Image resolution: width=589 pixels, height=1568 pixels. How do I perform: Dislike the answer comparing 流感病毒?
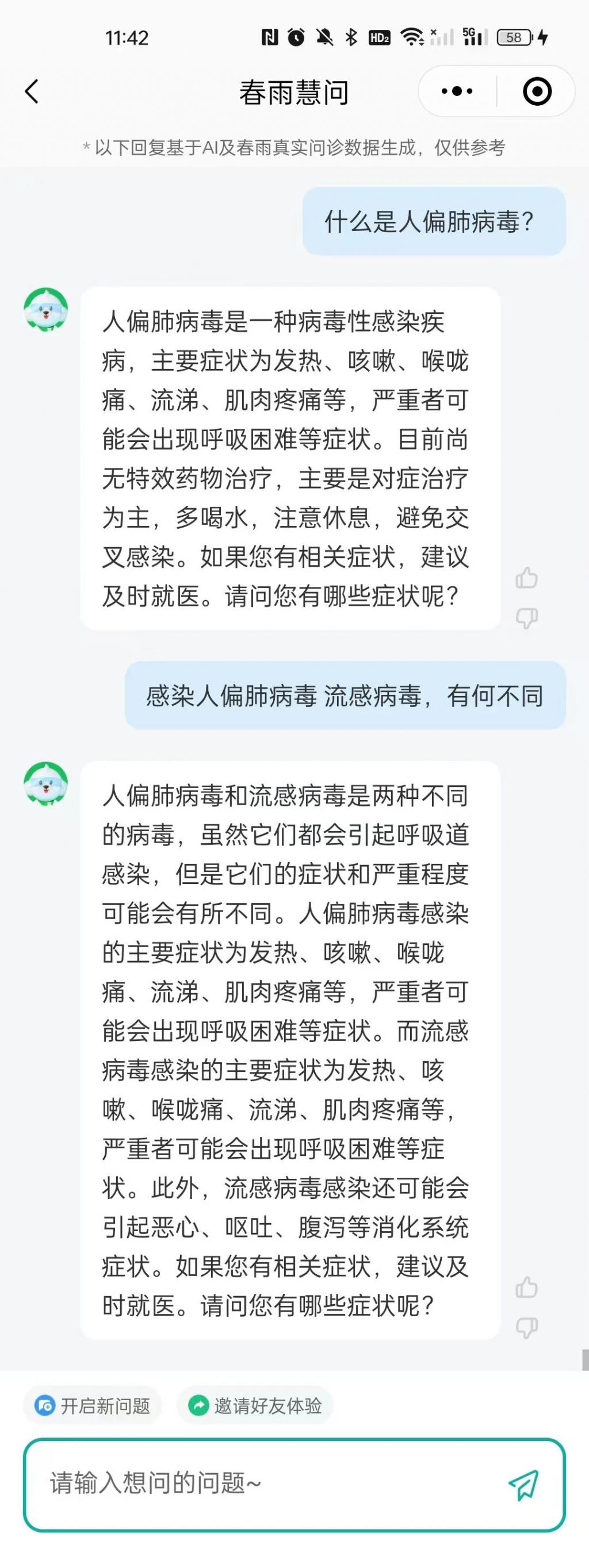(x=527, y=1328)
